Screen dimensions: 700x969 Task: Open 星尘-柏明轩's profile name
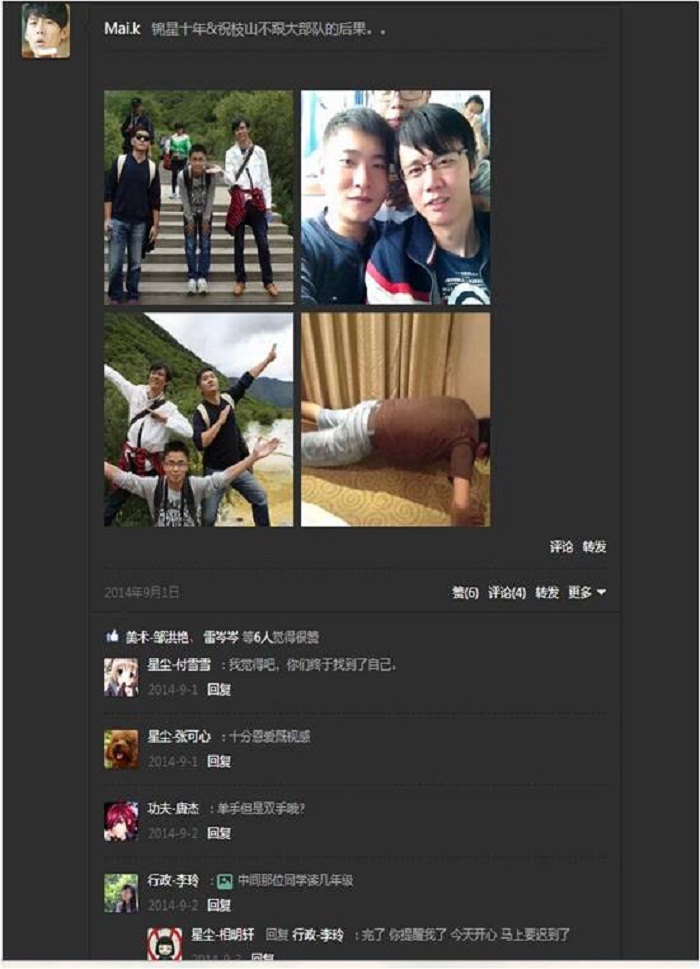click(x=224, y=935)
